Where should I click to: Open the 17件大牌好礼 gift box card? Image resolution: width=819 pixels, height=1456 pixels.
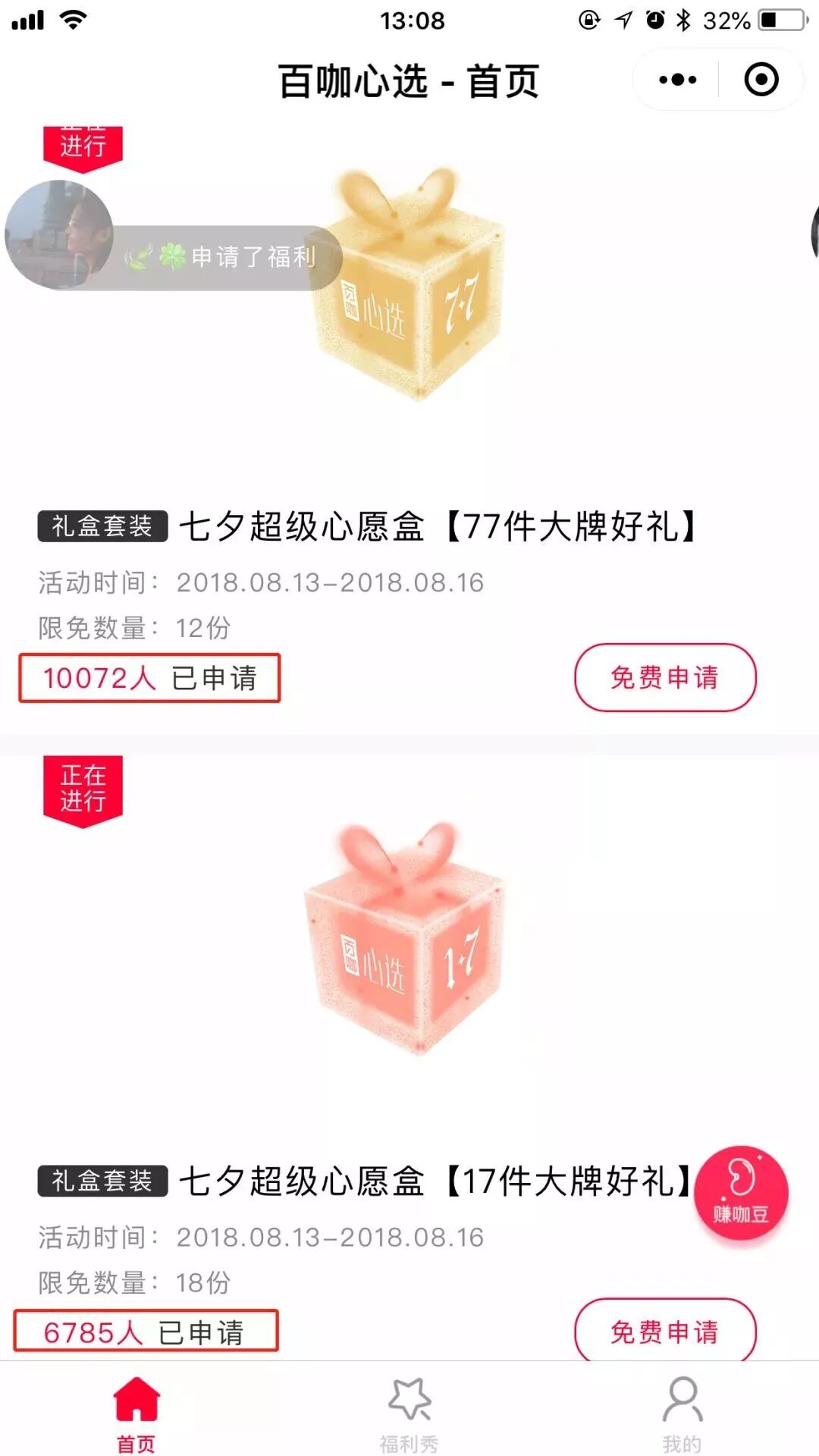(x=432, y=1181)
